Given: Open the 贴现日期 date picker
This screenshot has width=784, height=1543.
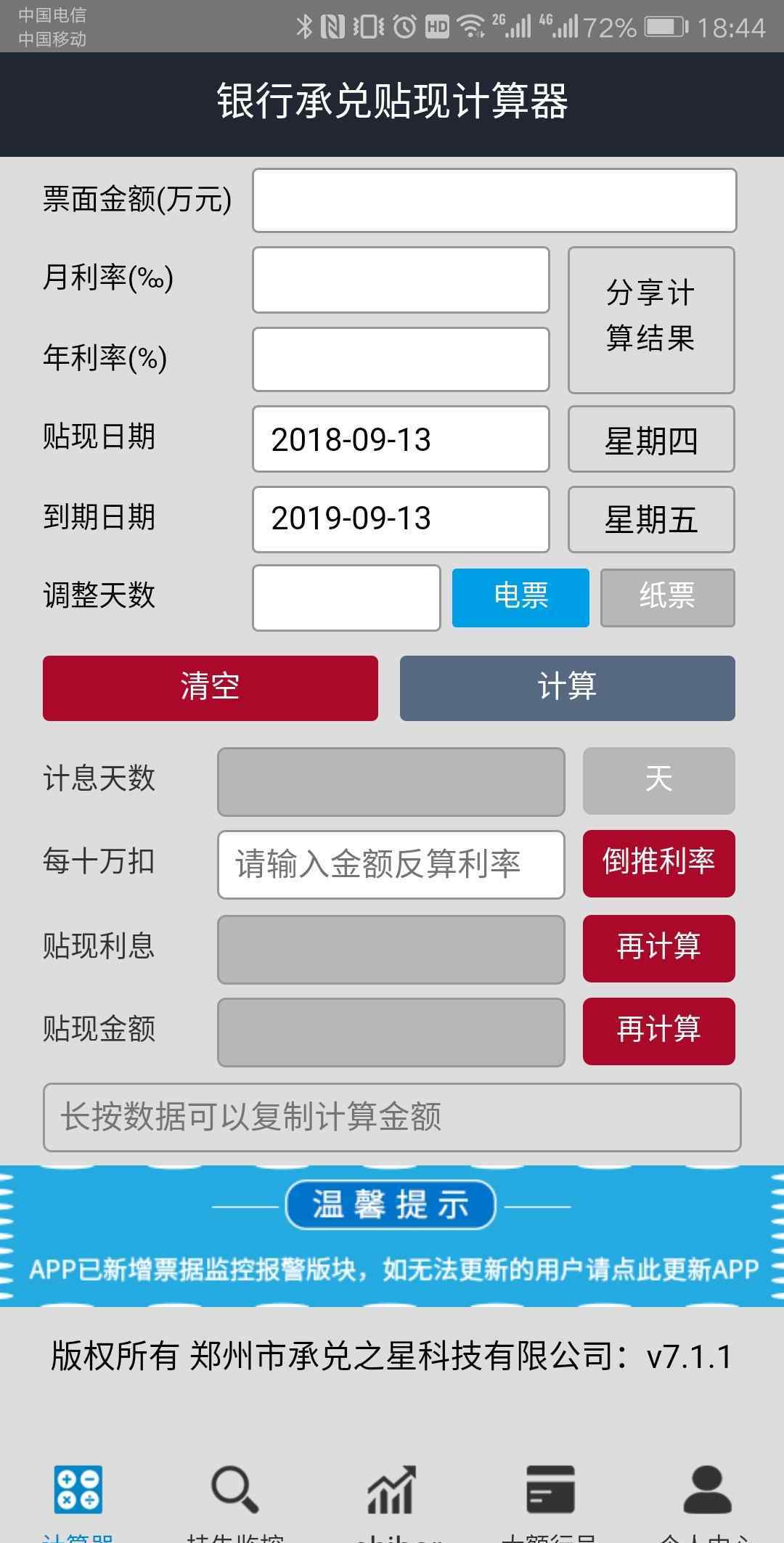Looking at the screenshot, I should pyautogui.click(x=401, y=439).
